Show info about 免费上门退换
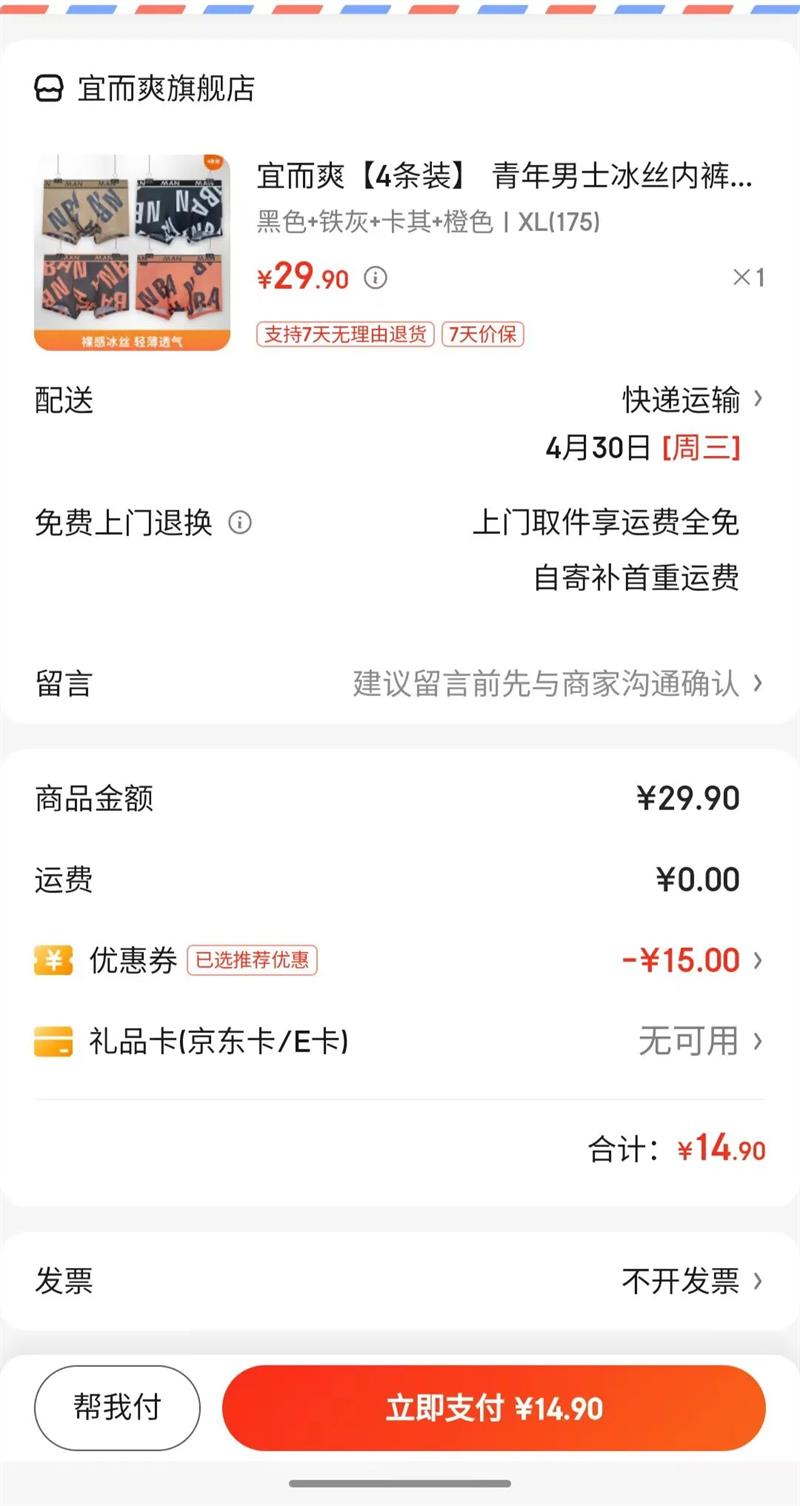This screenshot has height=1506, width=800. click(240, 522)
